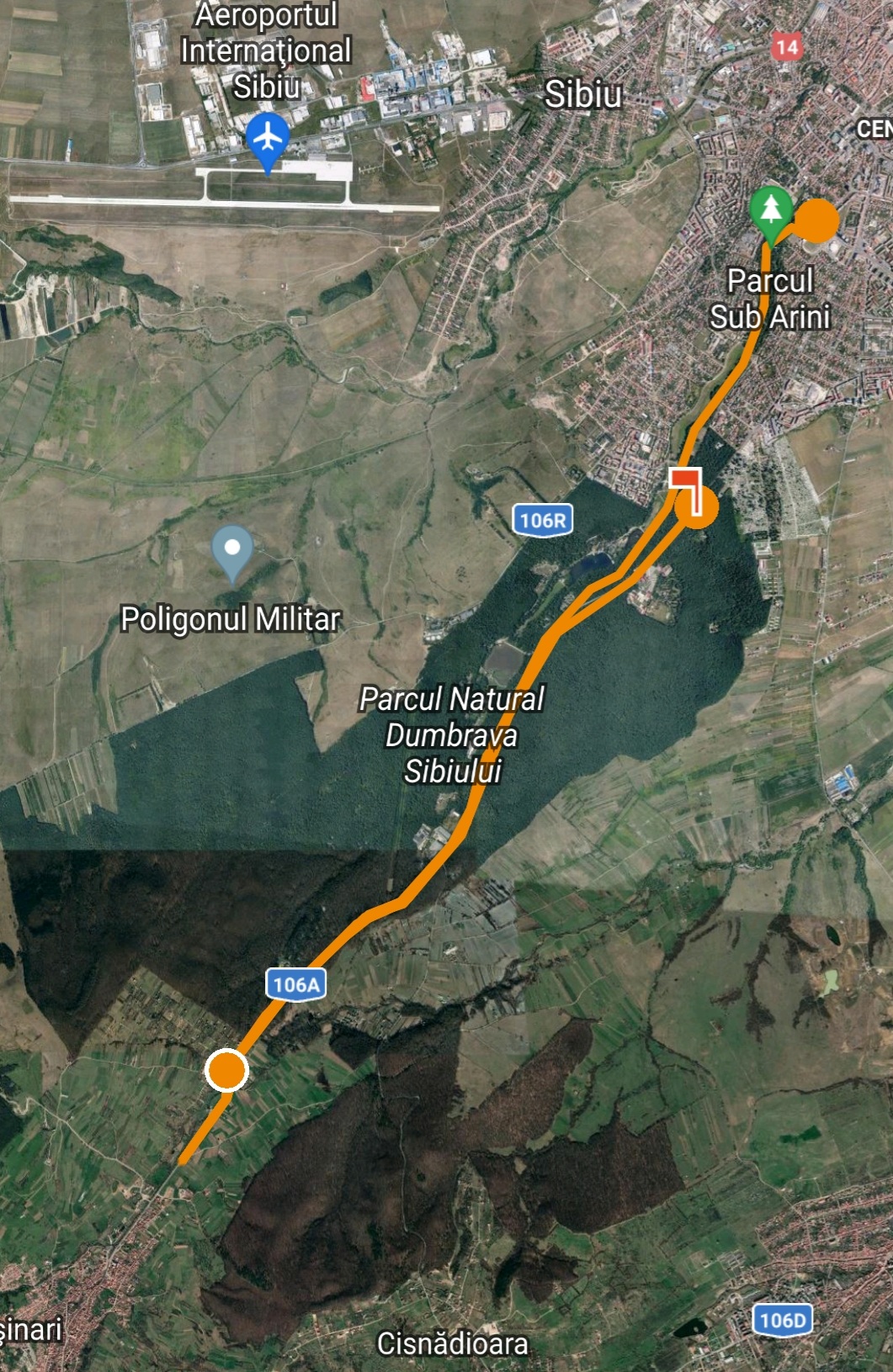
Task: Open the Poligonul Militar place pin
Action: pos(232,548)
